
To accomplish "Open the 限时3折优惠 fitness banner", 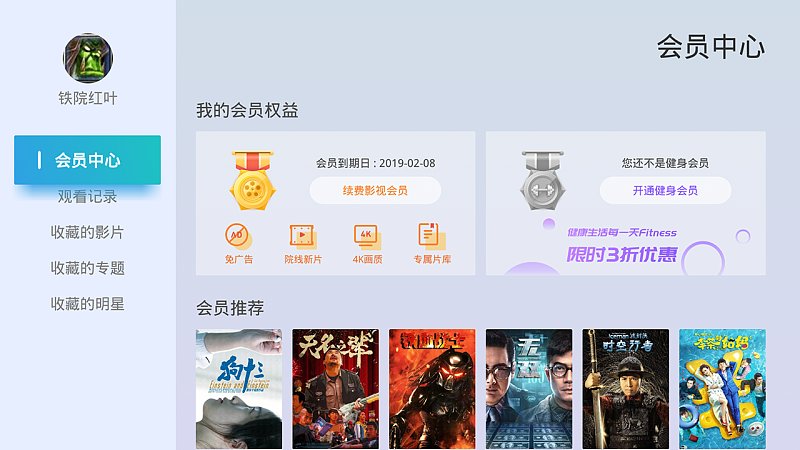I will 625,245.
